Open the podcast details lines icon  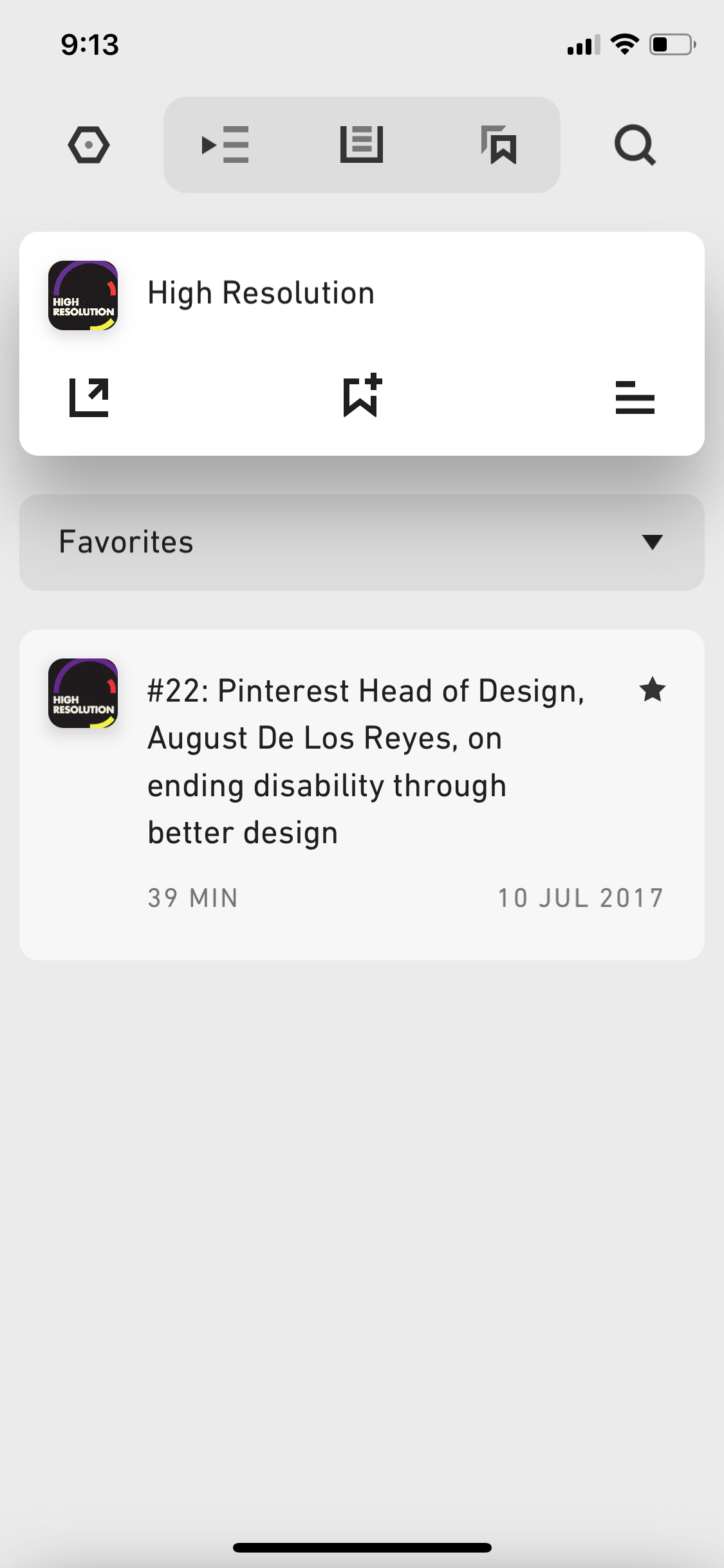click(635, 397)
